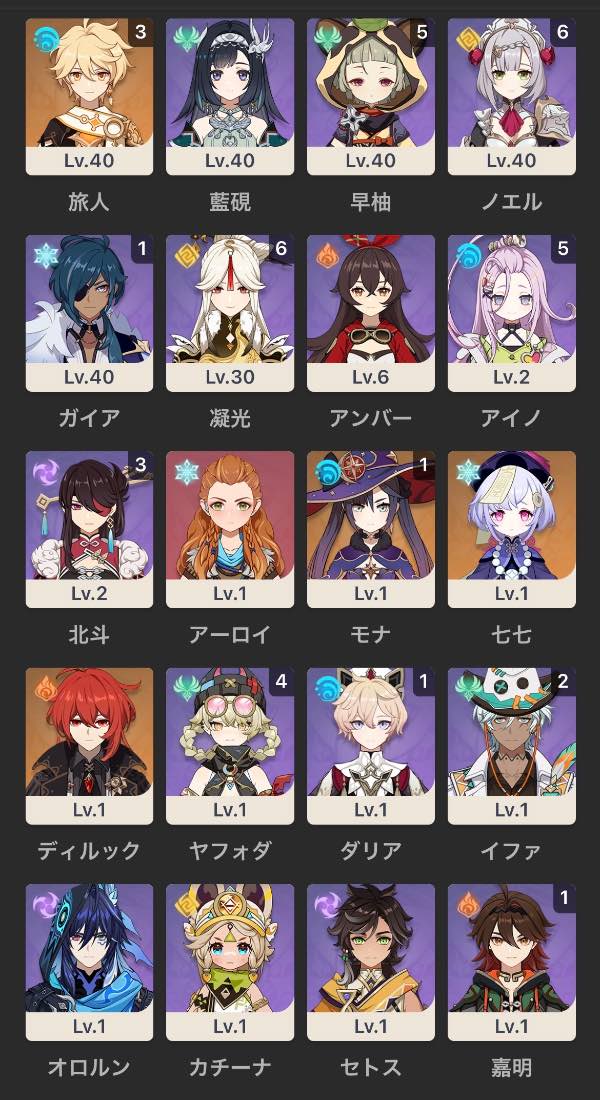This screenshot has width=600, height=1100.
Task: Select the ヤフォダ character card
Action: click(x=230, y=745)
